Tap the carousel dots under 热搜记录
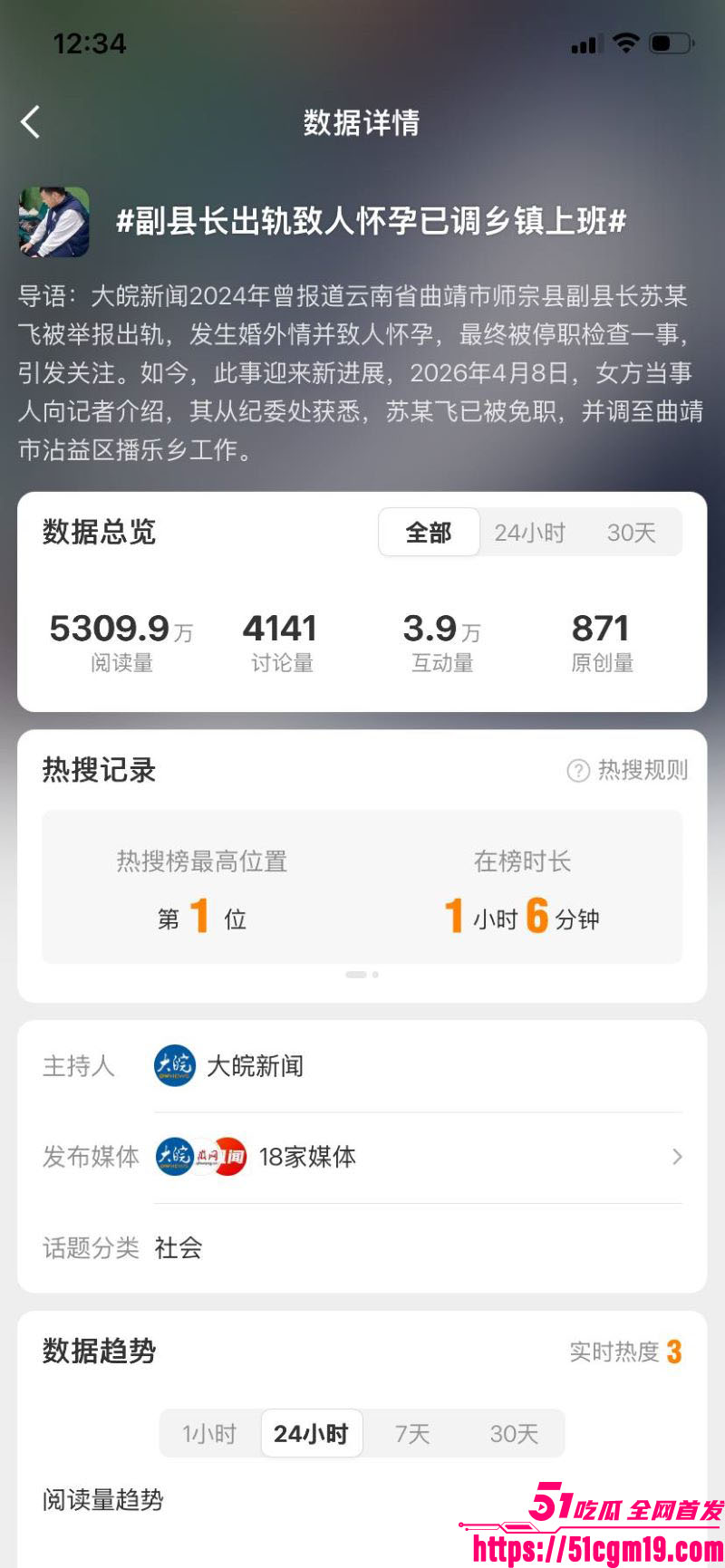Image resolution: width=725 pixels, height=1568 pixels. coord(362,974)
